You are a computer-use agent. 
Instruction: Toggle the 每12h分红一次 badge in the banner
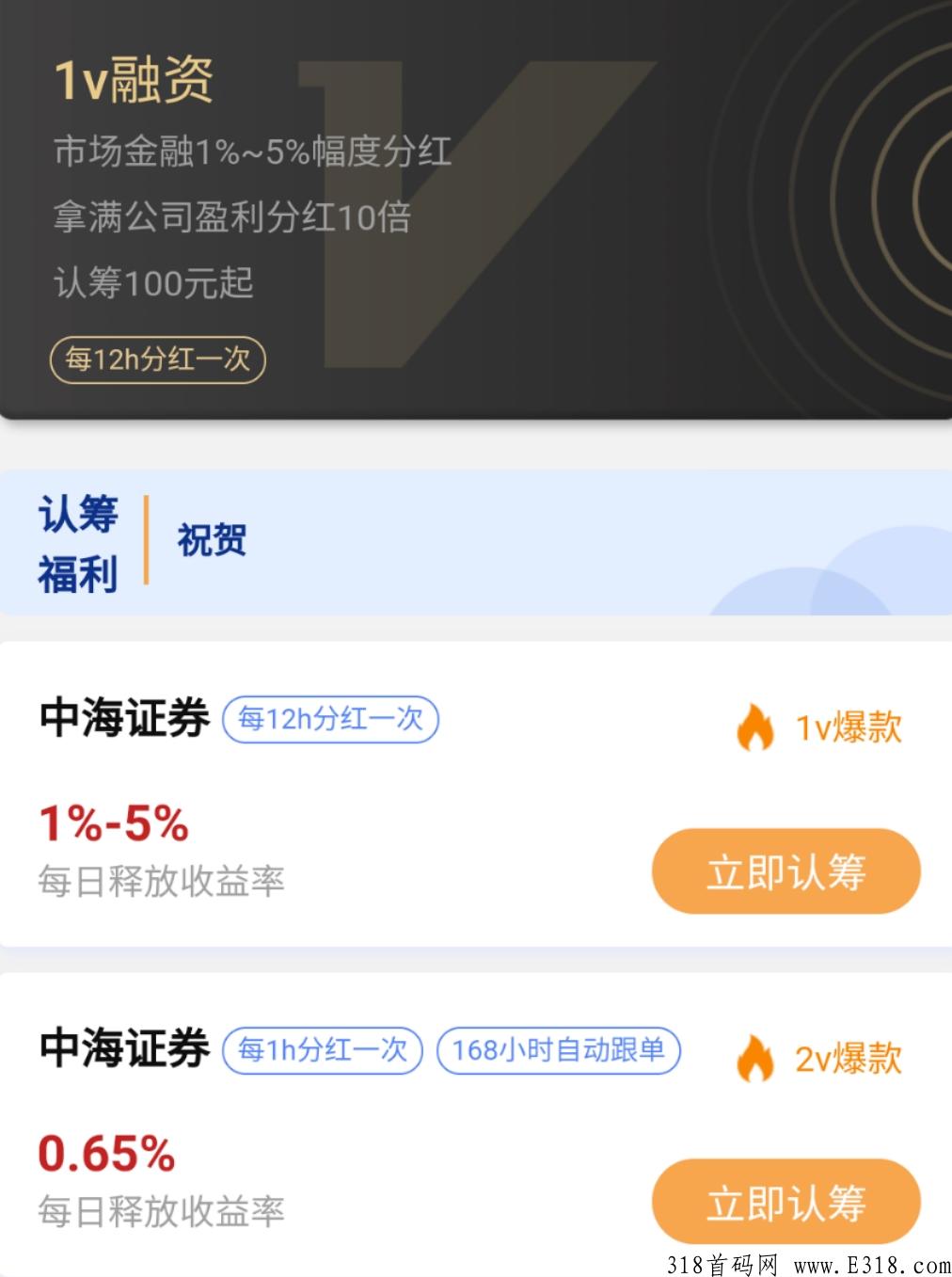coord(158,360)
